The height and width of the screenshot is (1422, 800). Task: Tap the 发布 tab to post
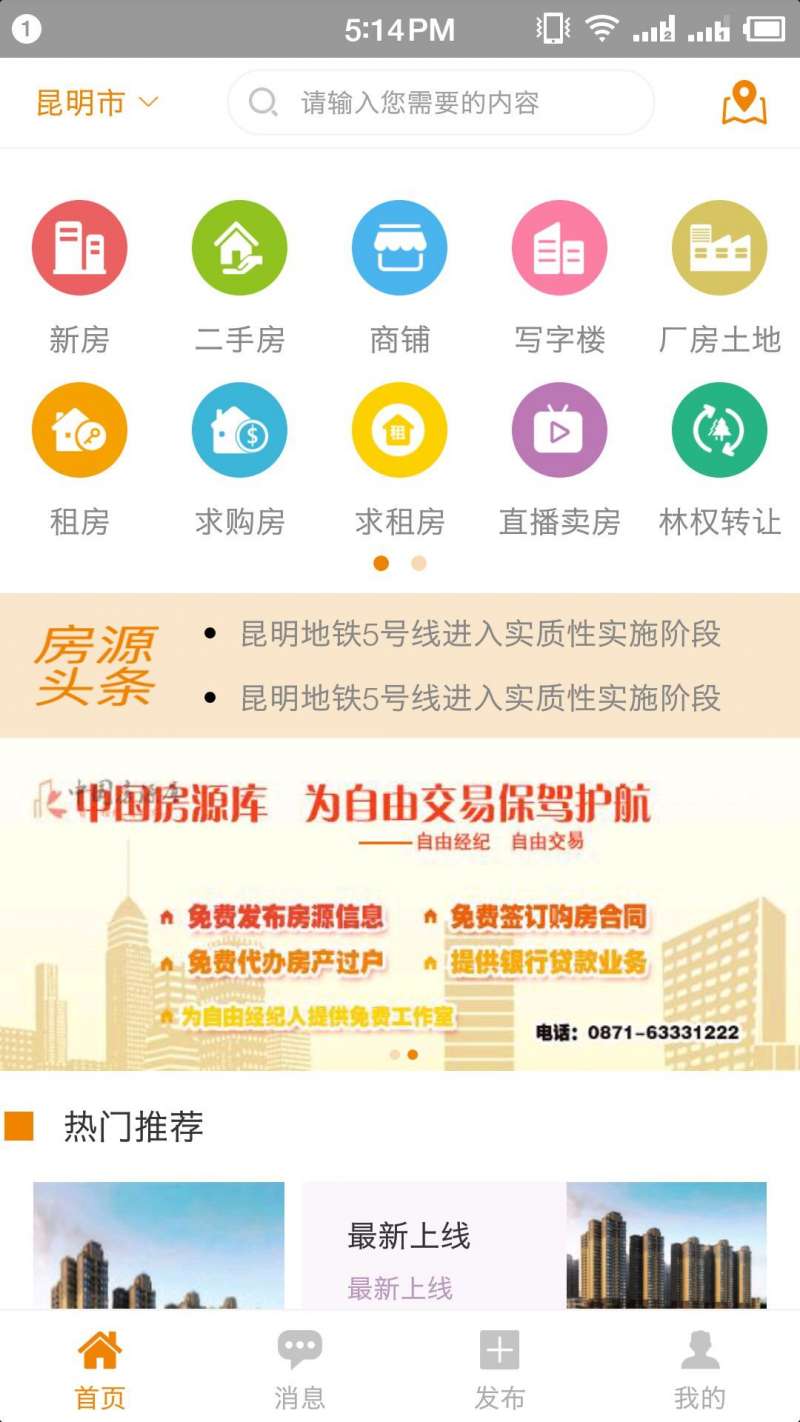click(500, 1368)
